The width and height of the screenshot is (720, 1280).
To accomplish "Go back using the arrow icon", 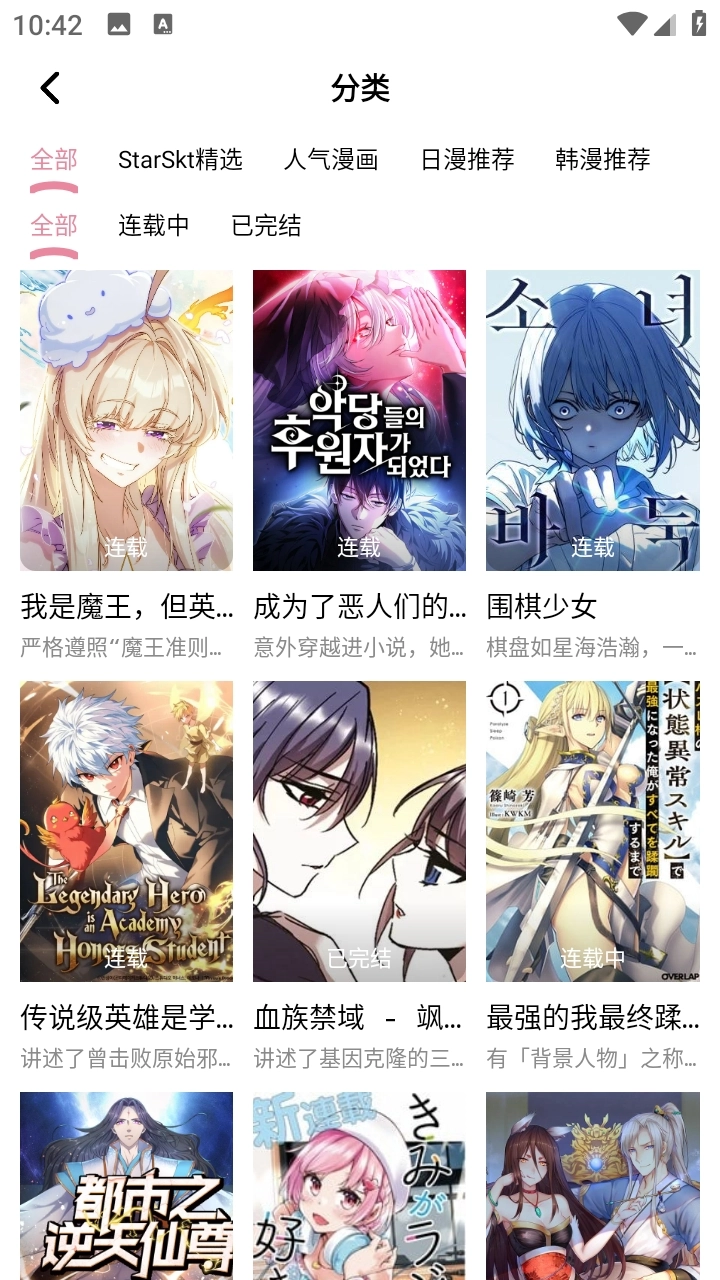I will [x=50, y=88].
